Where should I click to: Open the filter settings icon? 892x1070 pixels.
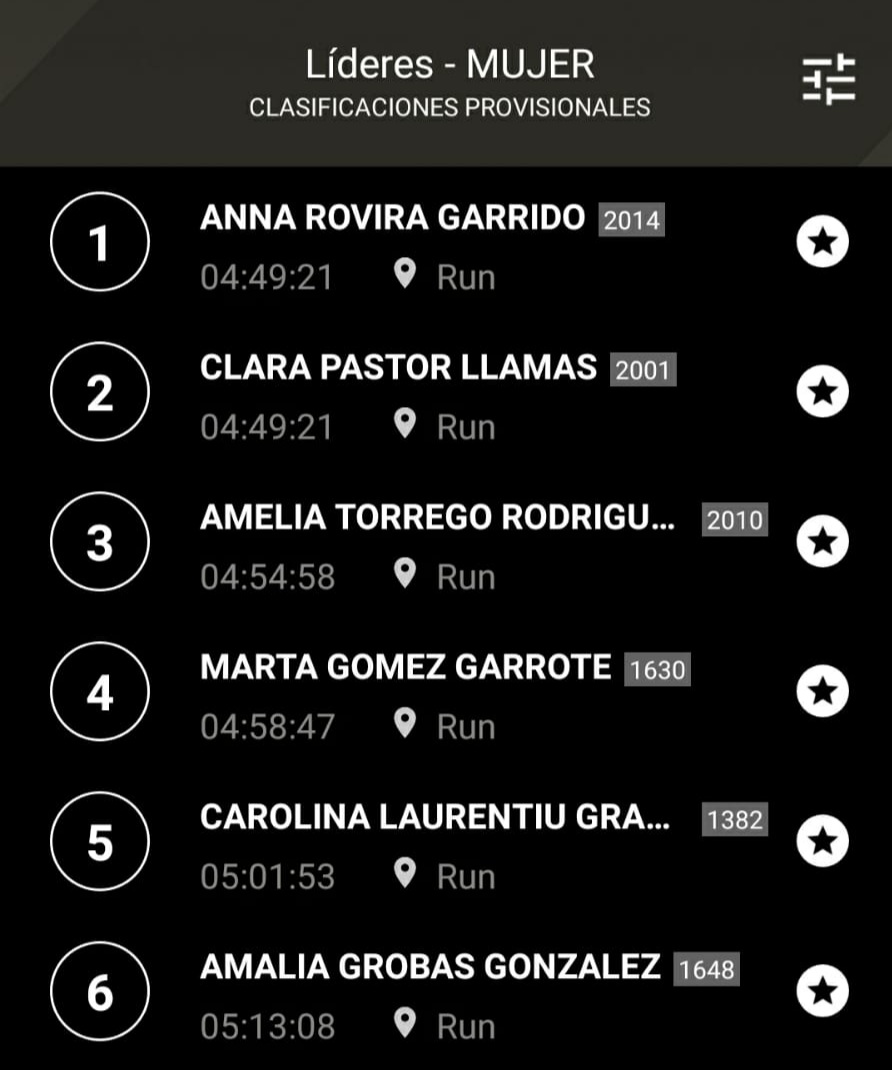829,78
